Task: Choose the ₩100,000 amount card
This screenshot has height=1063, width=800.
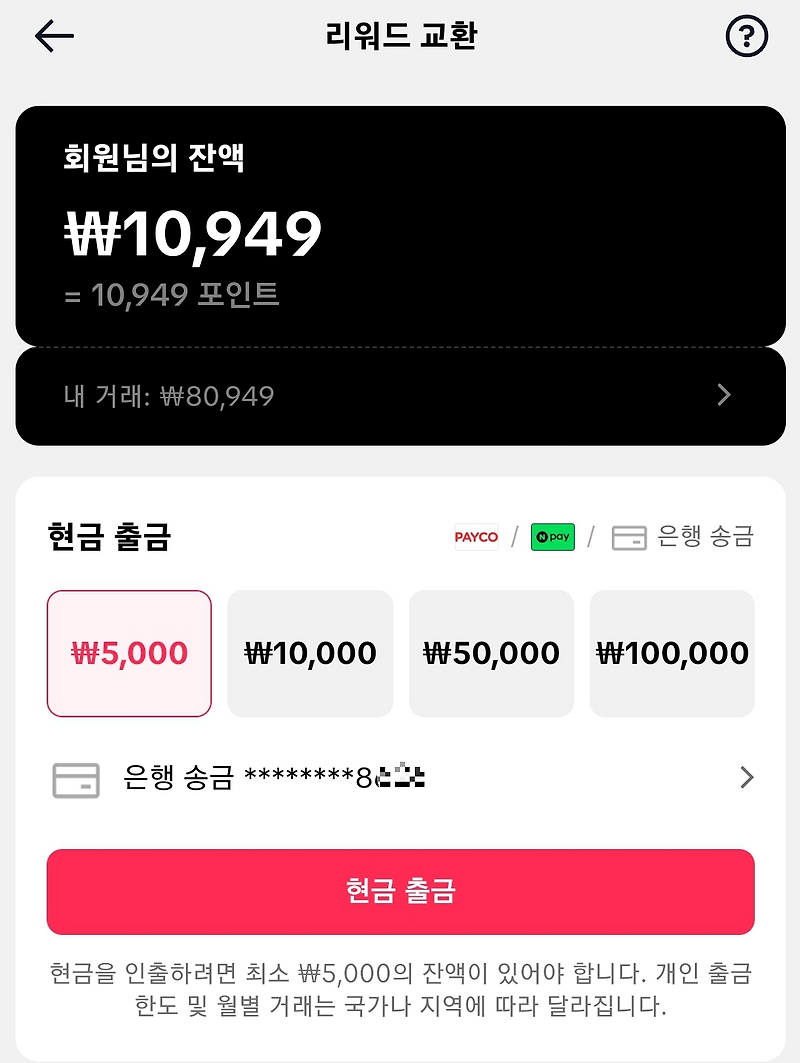Action: (671, 653)
